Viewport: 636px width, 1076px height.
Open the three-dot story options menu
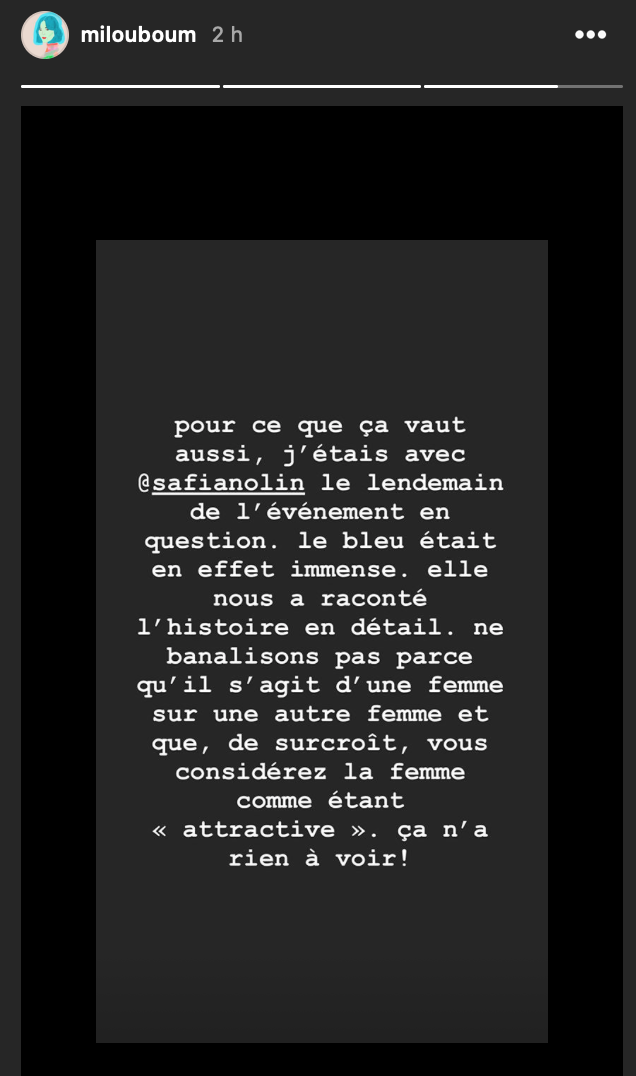(590, 34)
